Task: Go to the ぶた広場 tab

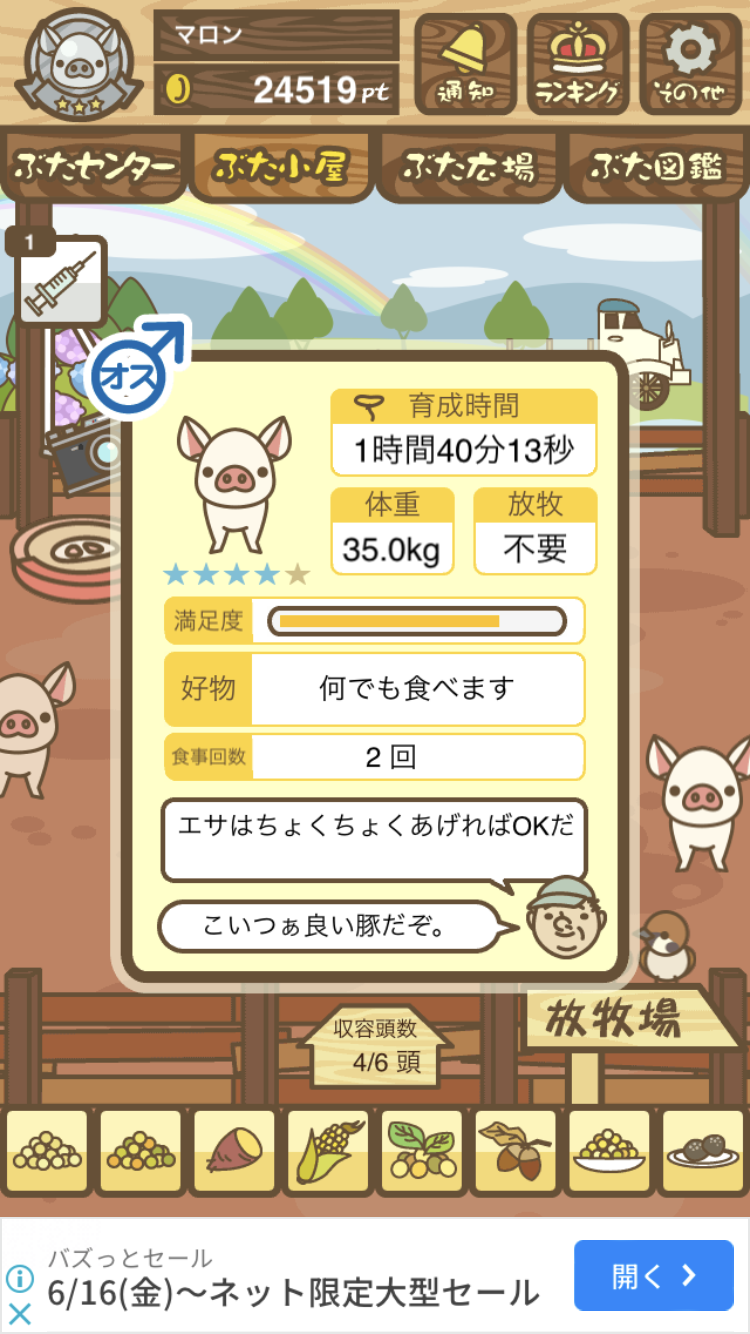Action: click(468, 167)
